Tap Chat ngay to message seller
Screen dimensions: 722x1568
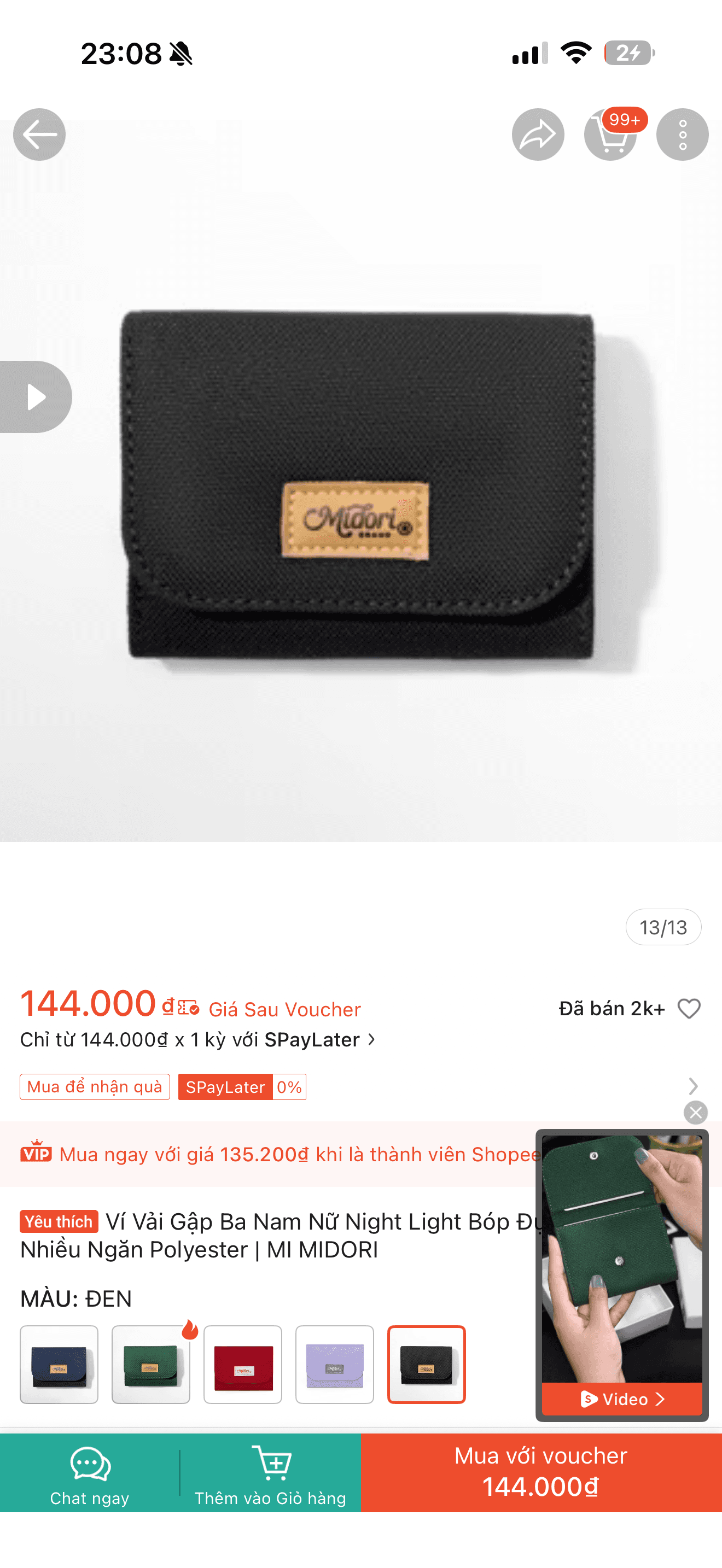(90, 1473)
